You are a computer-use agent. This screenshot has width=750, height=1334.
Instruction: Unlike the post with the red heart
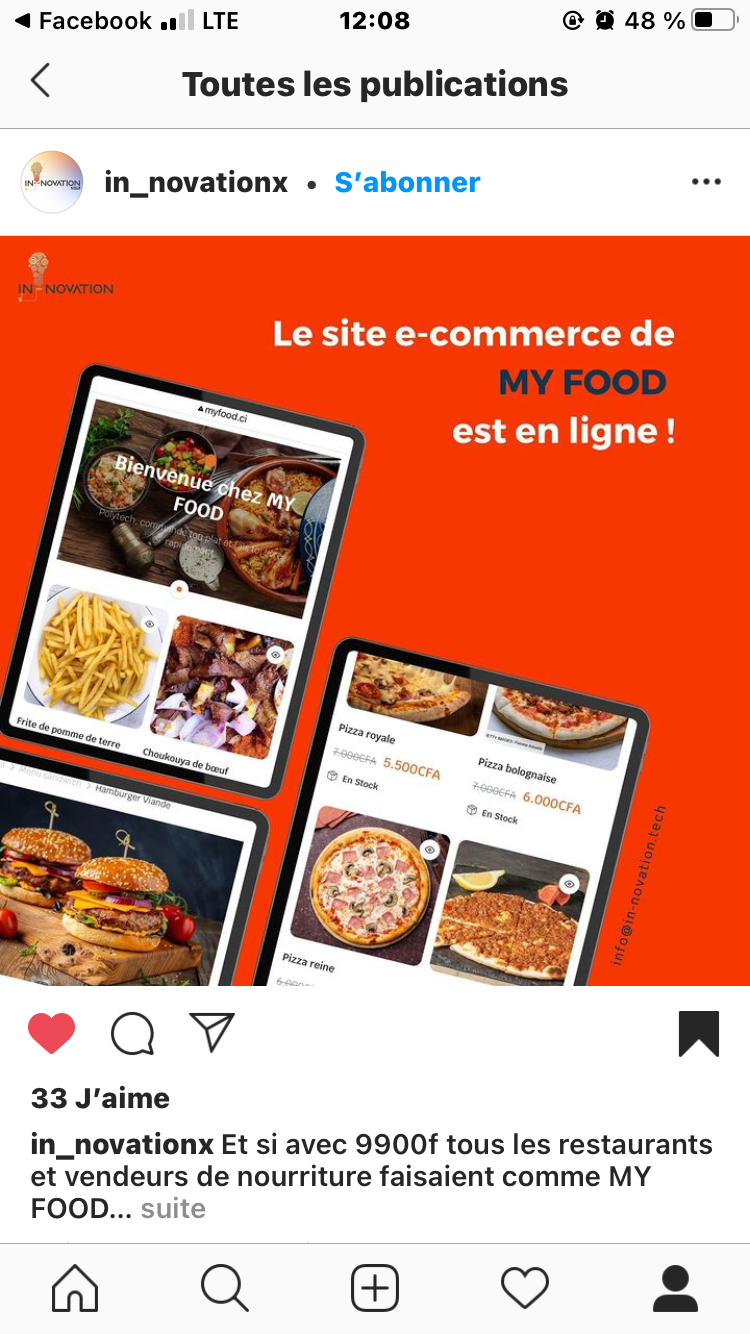[52, 1033]
